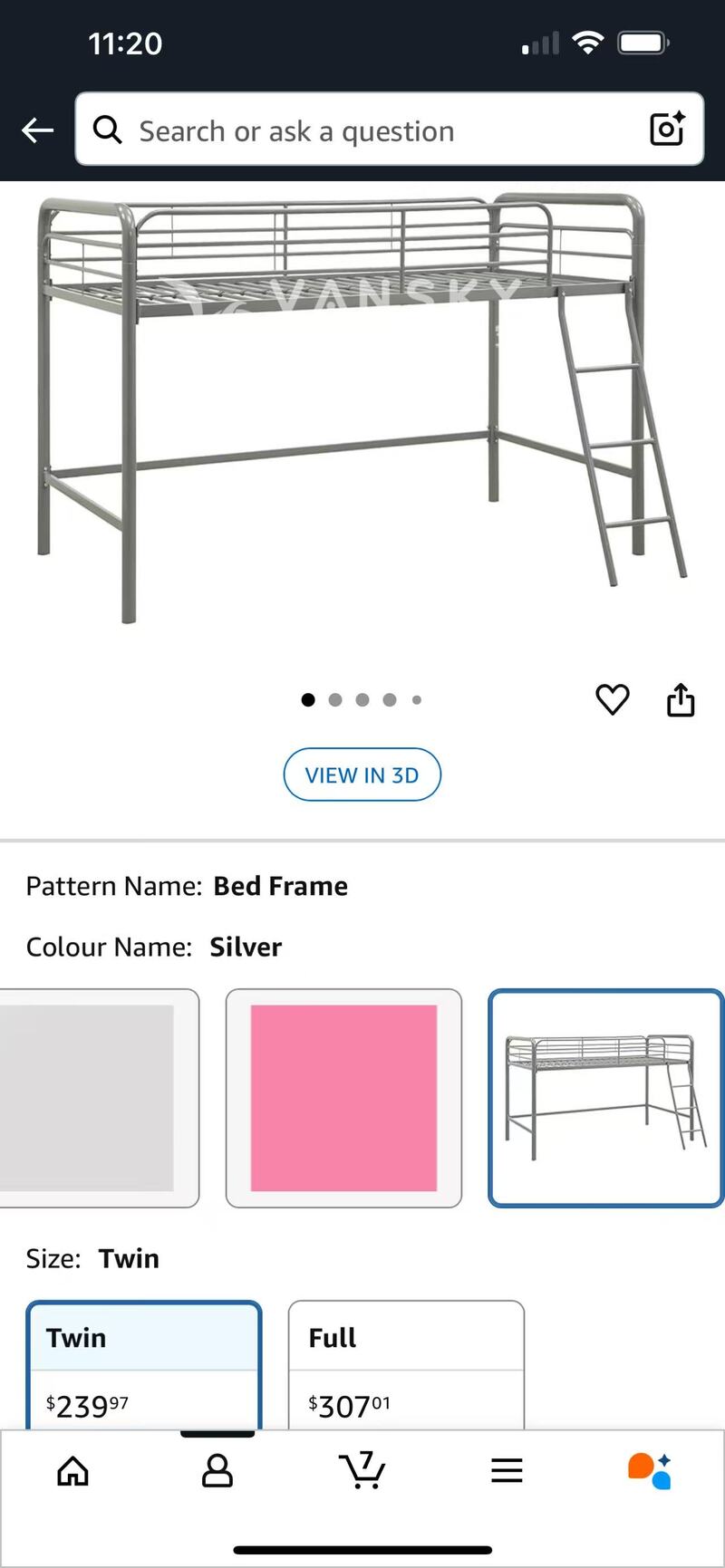Select the pink colour swatch
The height and width of the screenshot is (1568, 725).
coord(343,1098)
